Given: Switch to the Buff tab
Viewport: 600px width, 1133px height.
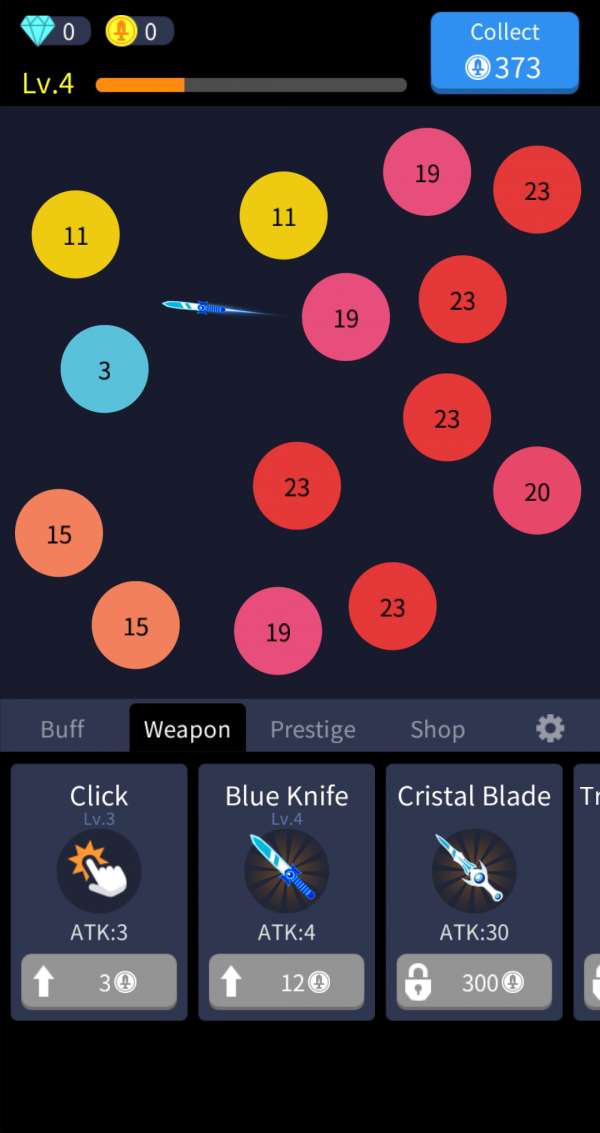Looking at the screenshot, I should tap(62, 729).
